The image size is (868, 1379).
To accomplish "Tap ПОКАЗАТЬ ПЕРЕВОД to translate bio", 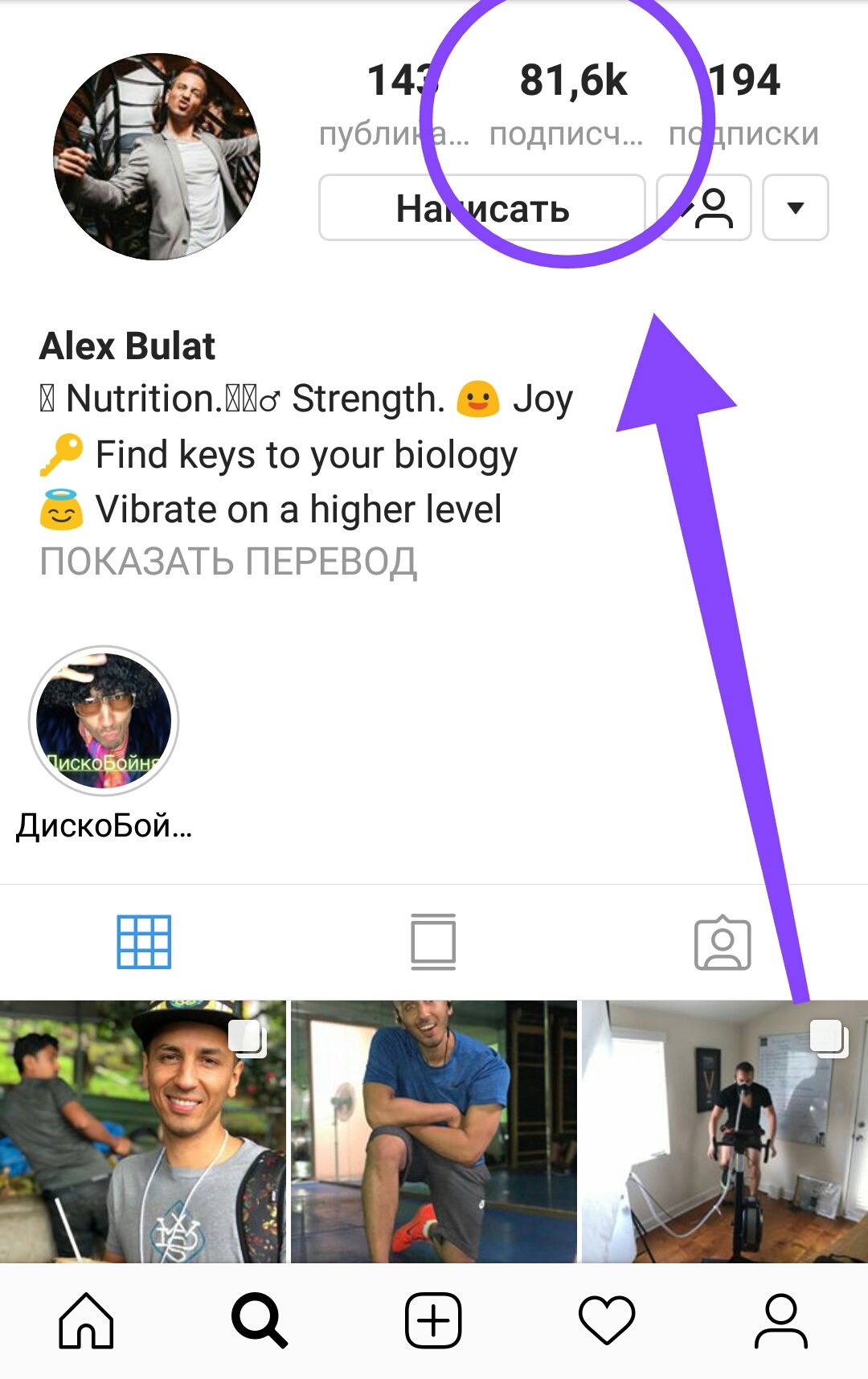I will [x=228, y=561].
